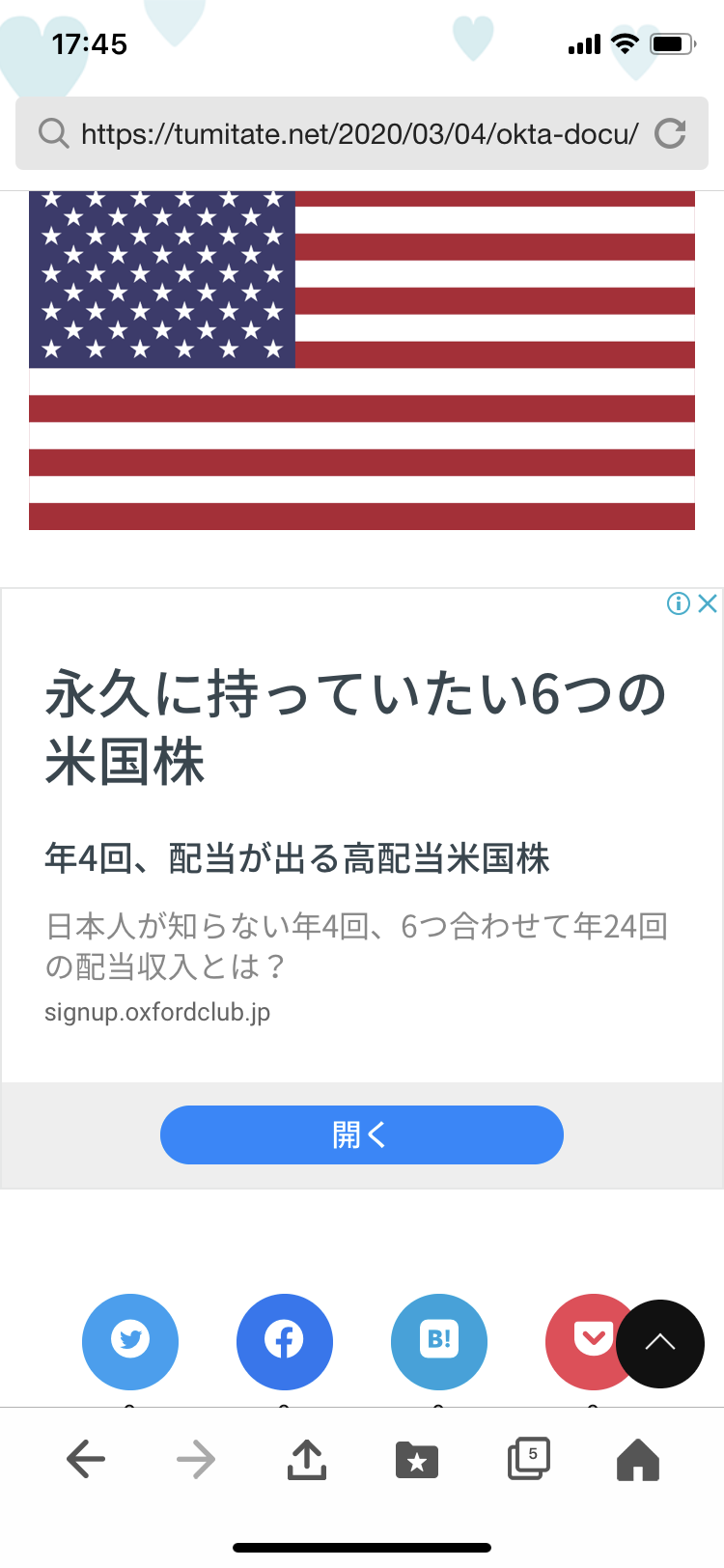Show the open tabs list
The height and width of the screenshot is (1568, 724).
529,1459
